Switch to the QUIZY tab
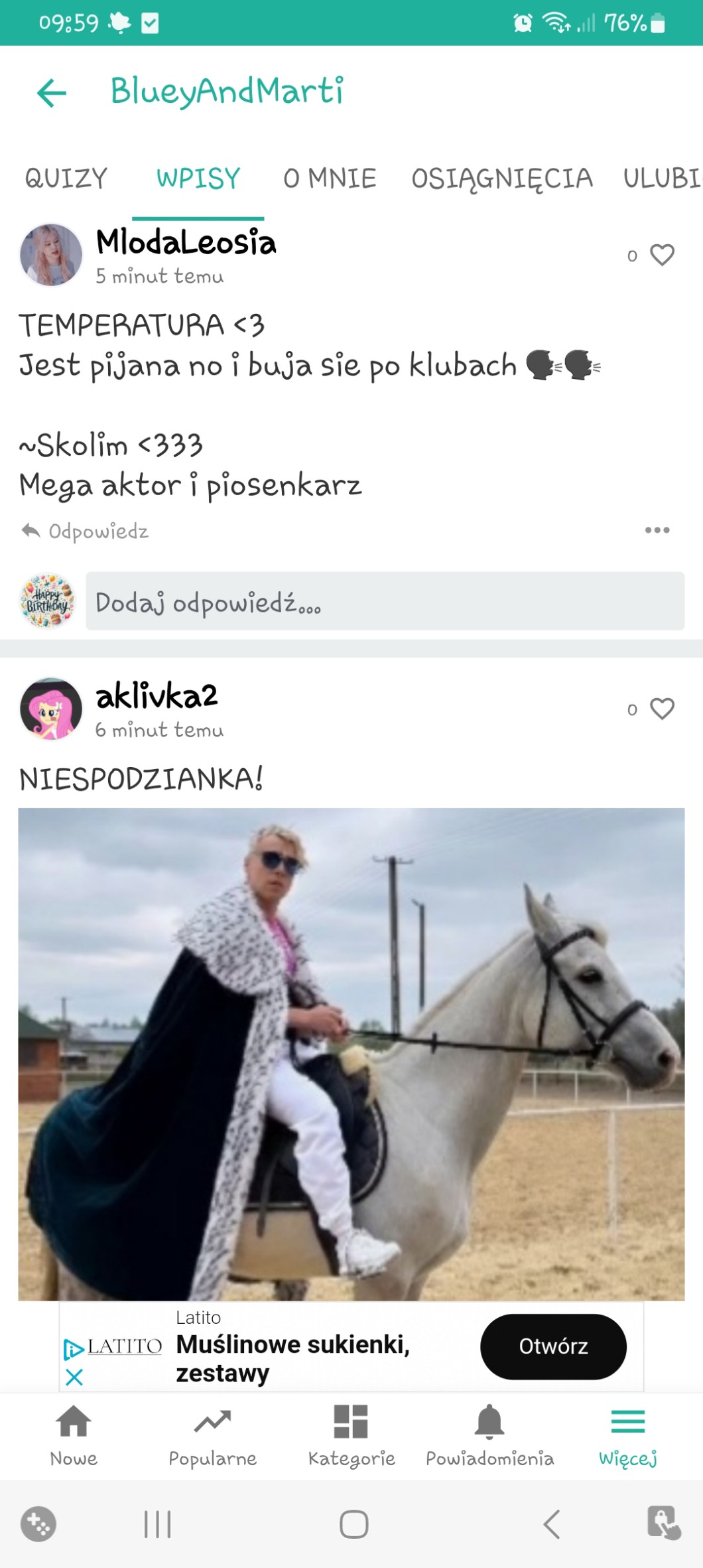 tap(66, 179)
